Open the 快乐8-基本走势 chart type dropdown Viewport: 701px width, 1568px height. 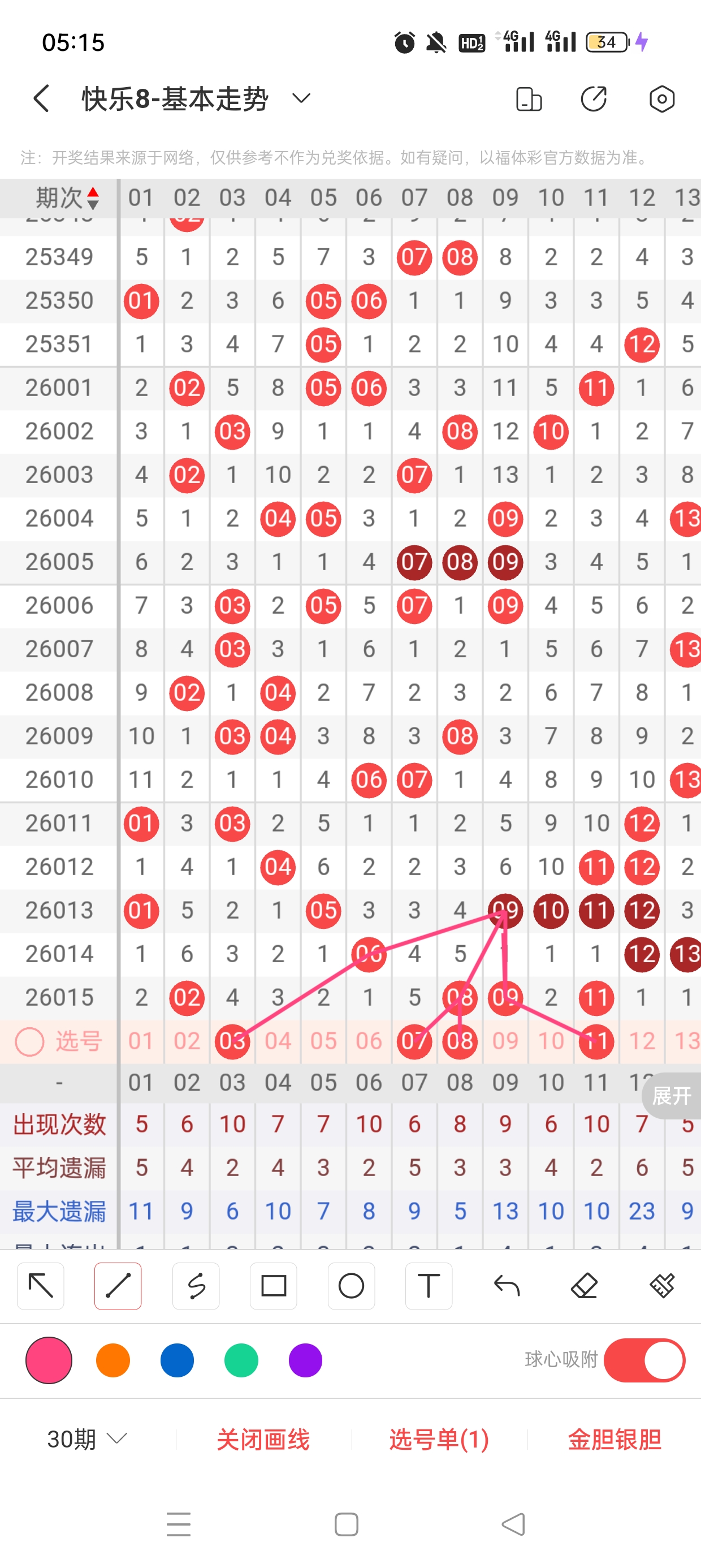click(x=301, y=98)
